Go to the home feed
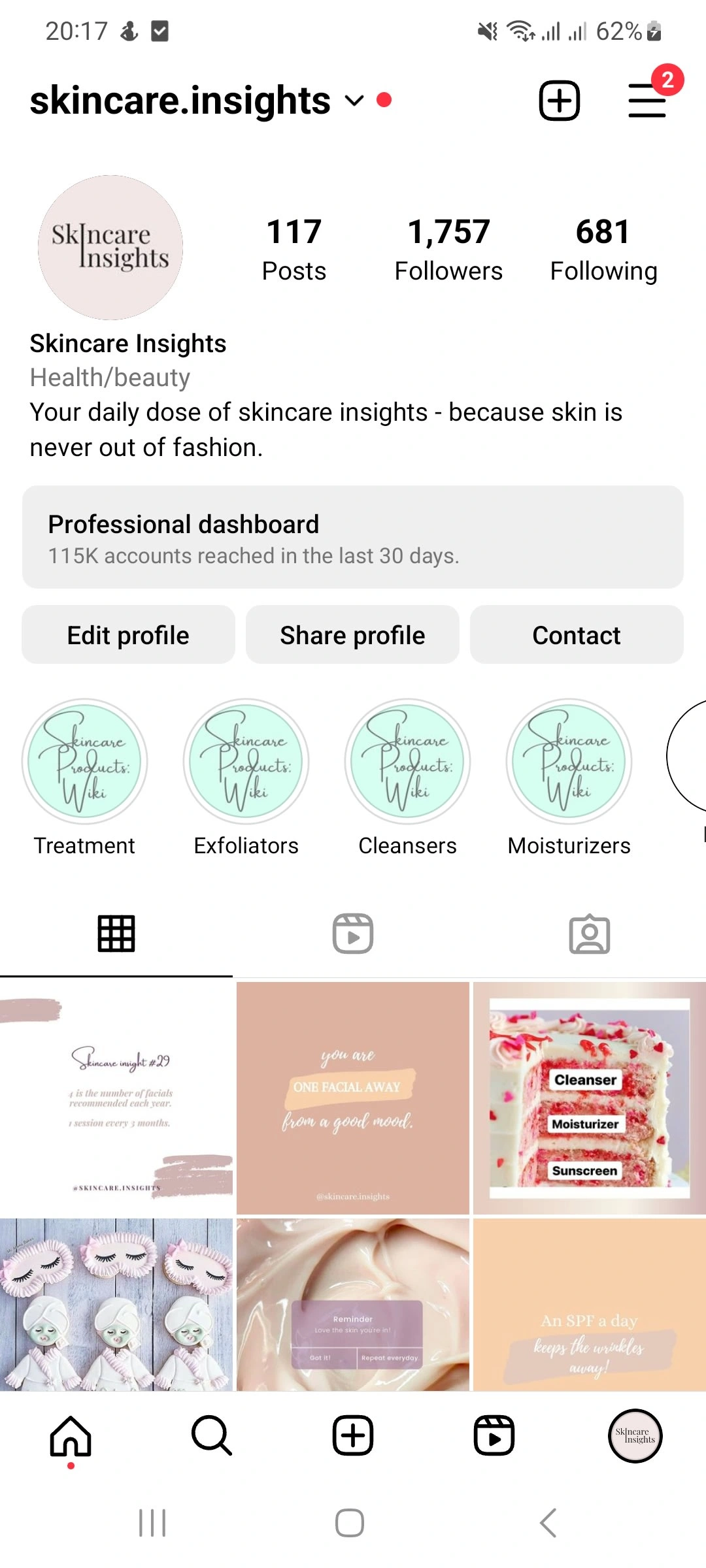 click(x=71, y=1436)
